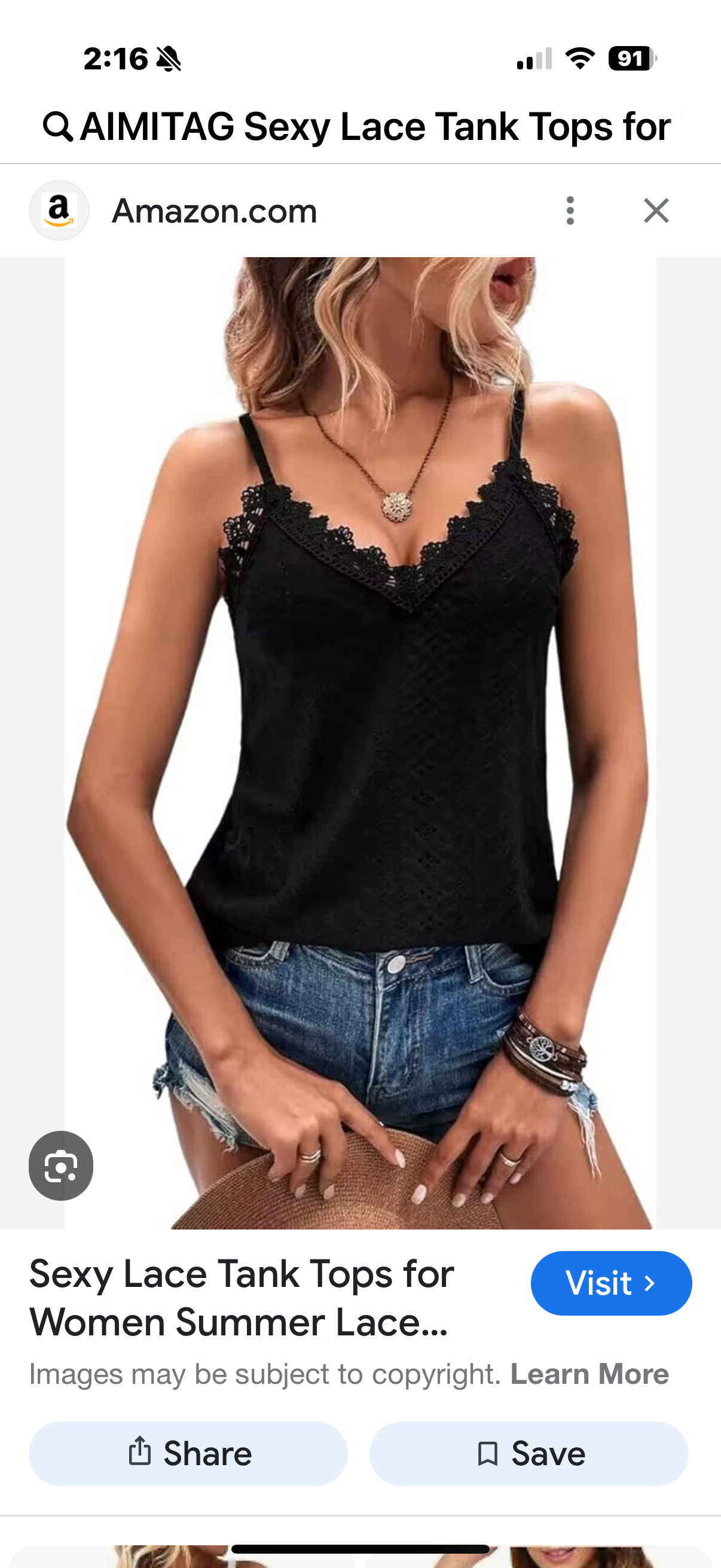Viewport: 721px width, 1568px height.
Task: Open the Share action with the upload icon
Action: 140,1453
